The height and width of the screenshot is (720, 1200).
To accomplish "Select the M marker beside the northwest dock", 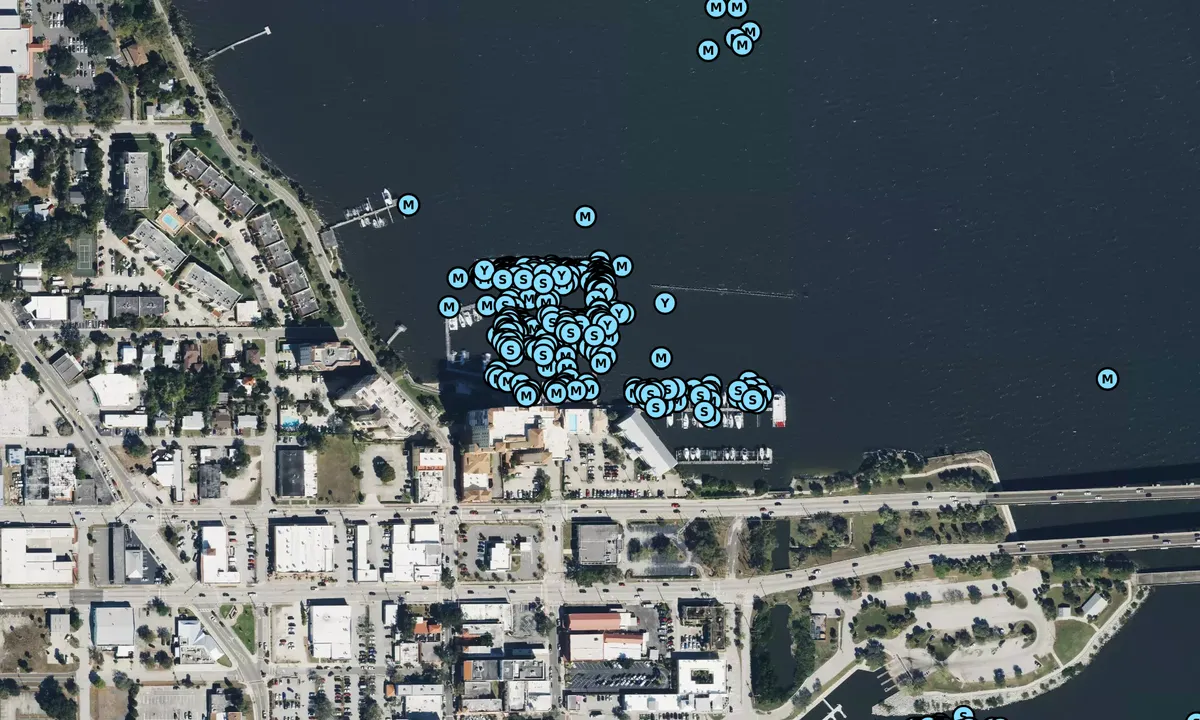I will coord(408,205).
